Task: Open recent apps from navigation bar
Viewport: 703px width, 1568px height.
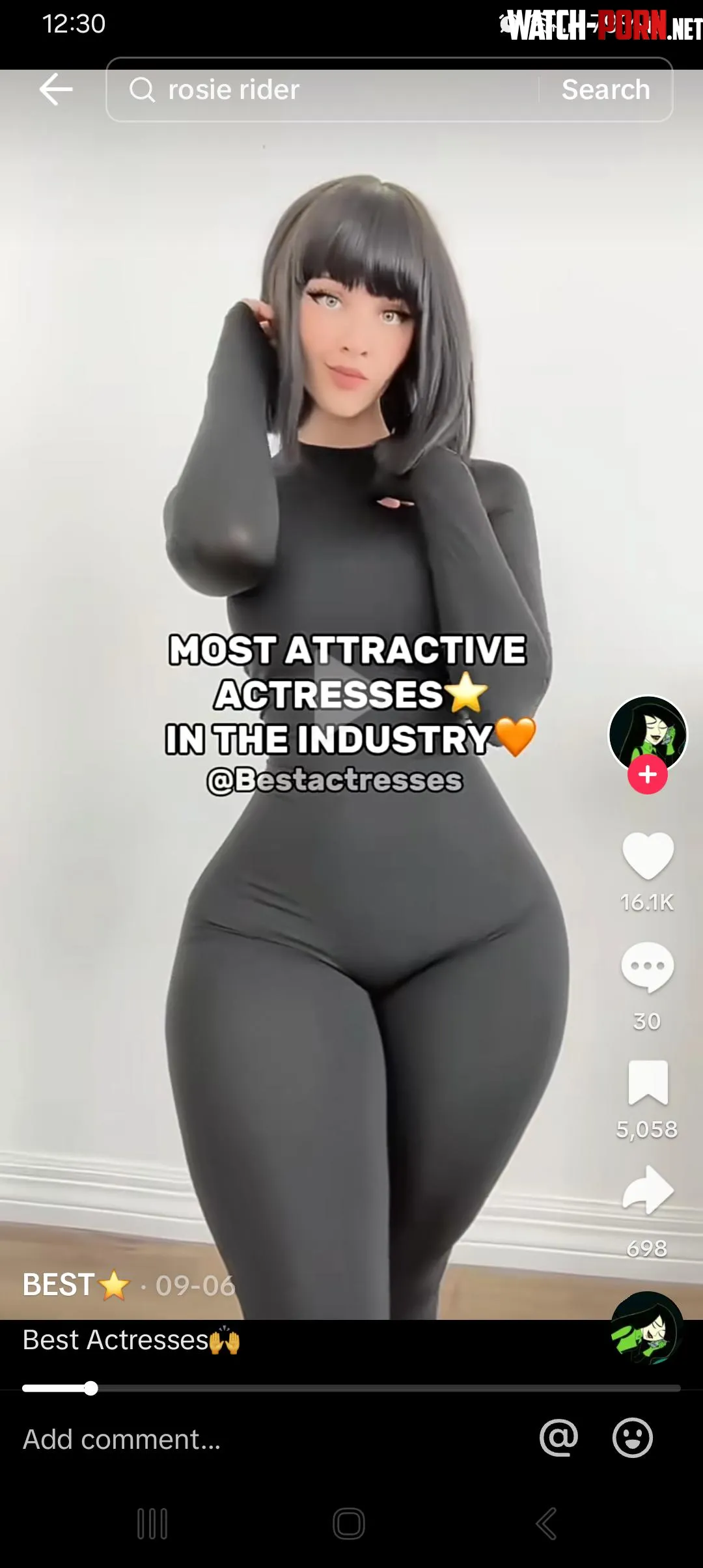Action: pyautogui.click(x=152, y=1524)
